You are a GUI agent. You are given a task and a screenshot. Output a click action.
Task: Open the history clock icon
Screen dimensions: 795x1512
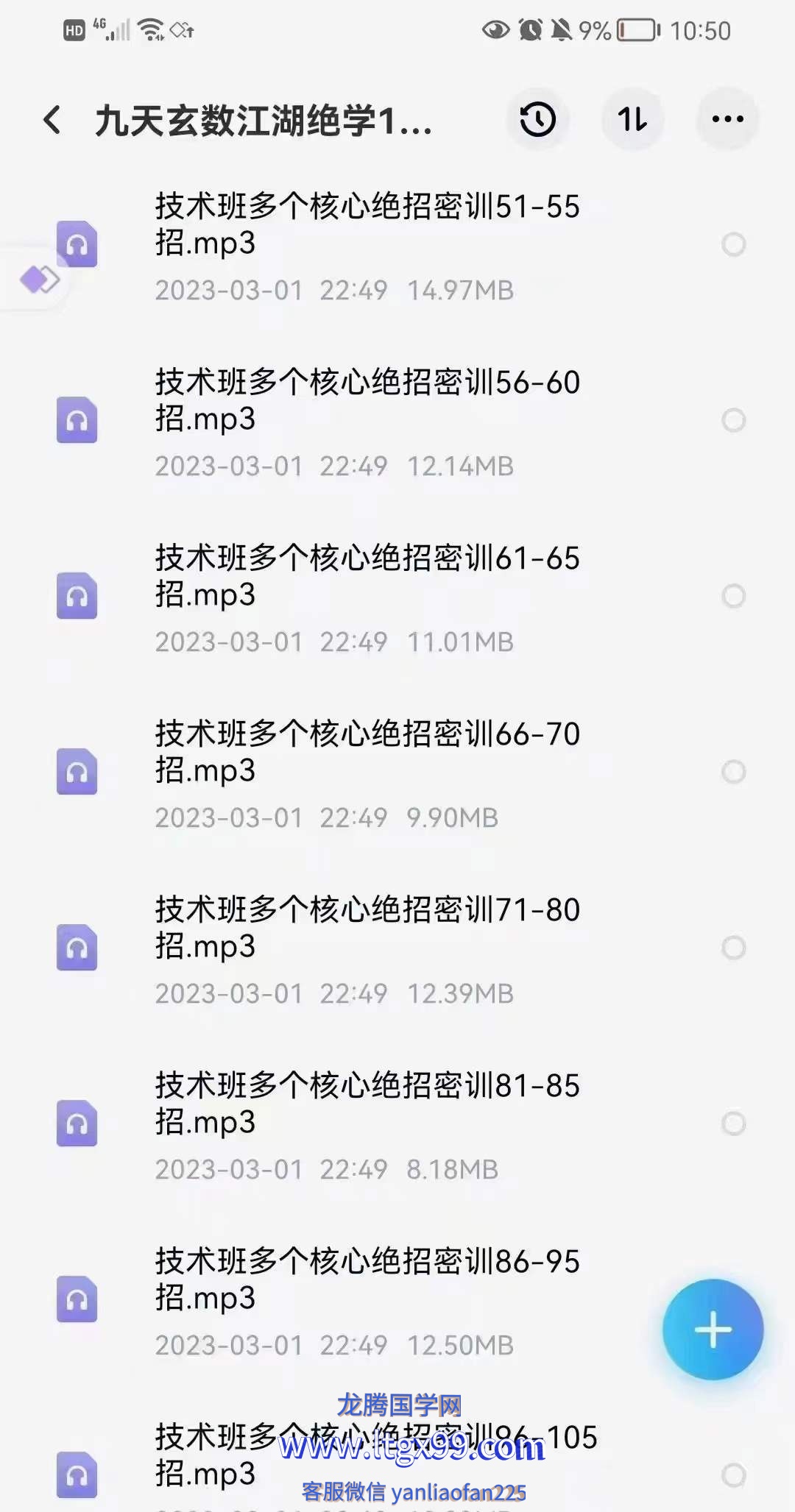(537, 119)
